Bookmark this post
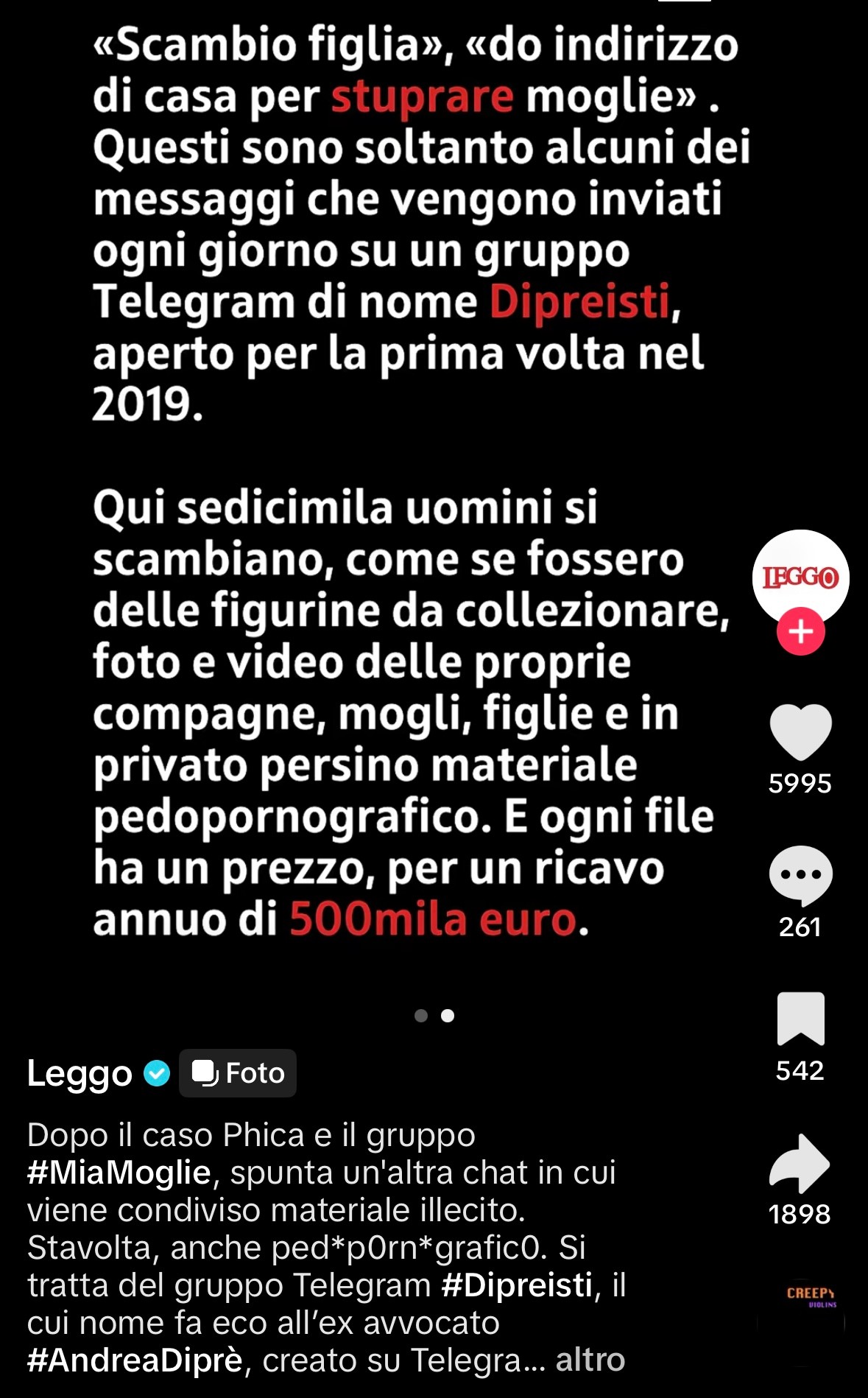868x1398 pixels. (800, 1019)
